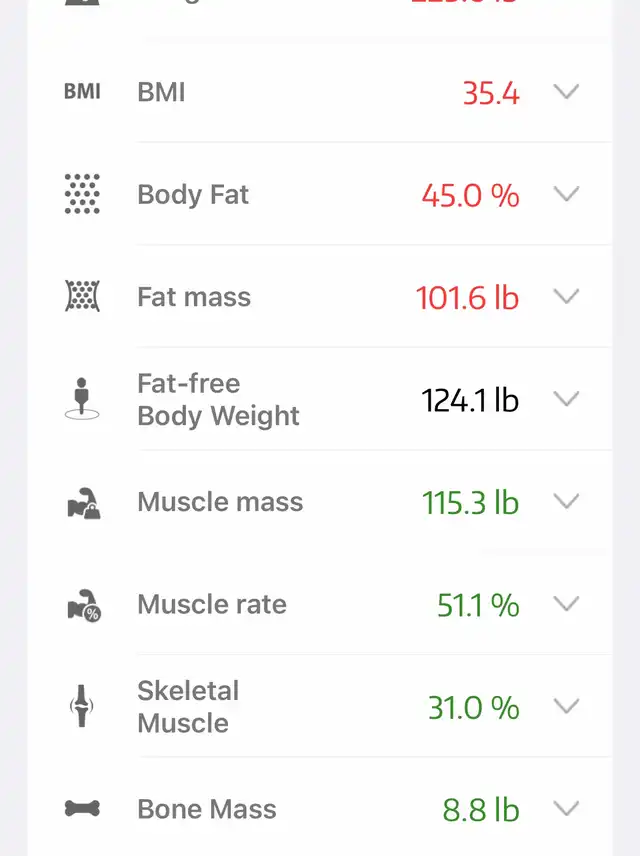The image size is (640, 856).
Task: Expand the Muscle rate row
Action: 566,604
